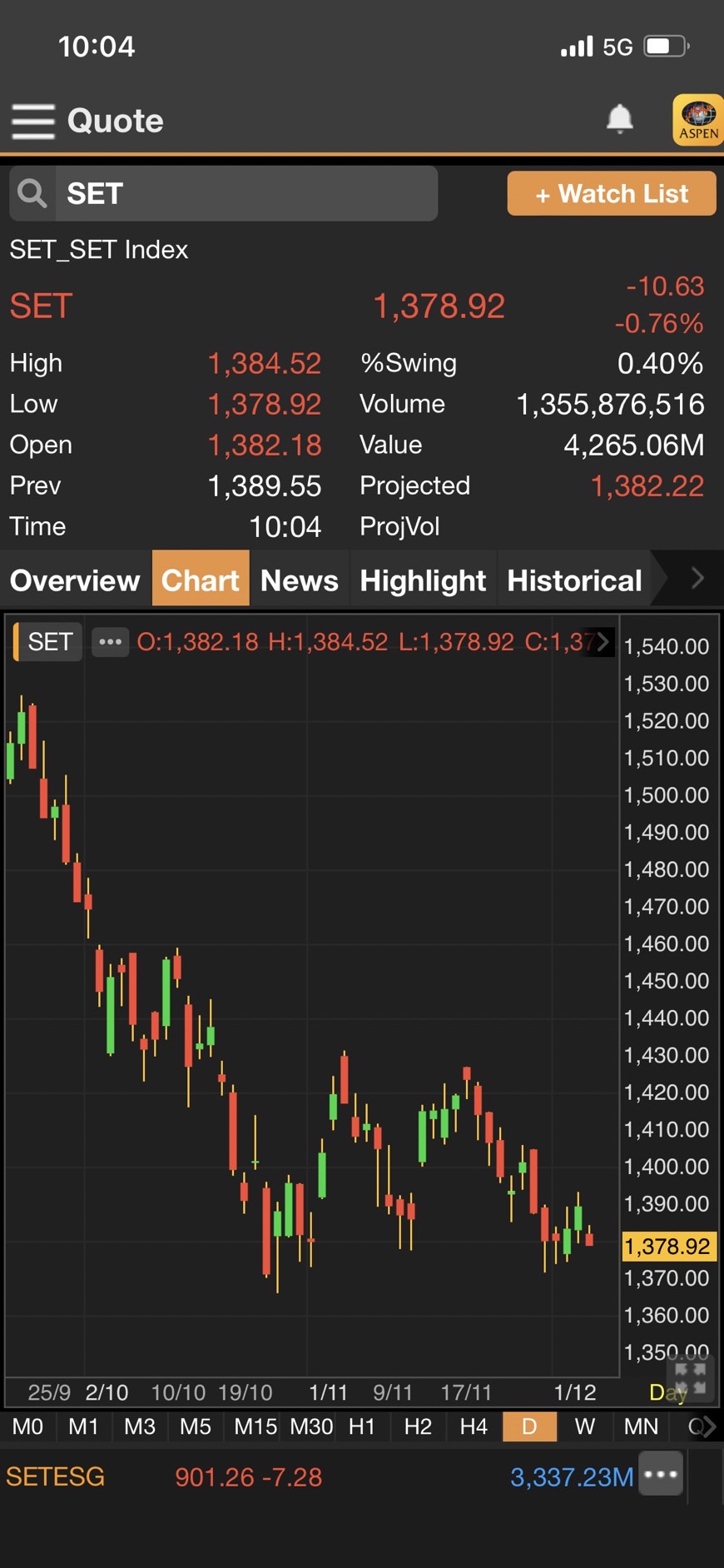Image resolution: width=724 pixels, height=1568 pixels.
Task: Switch chart to monthly MN timeframe
Action: [x=641, y=1426]
